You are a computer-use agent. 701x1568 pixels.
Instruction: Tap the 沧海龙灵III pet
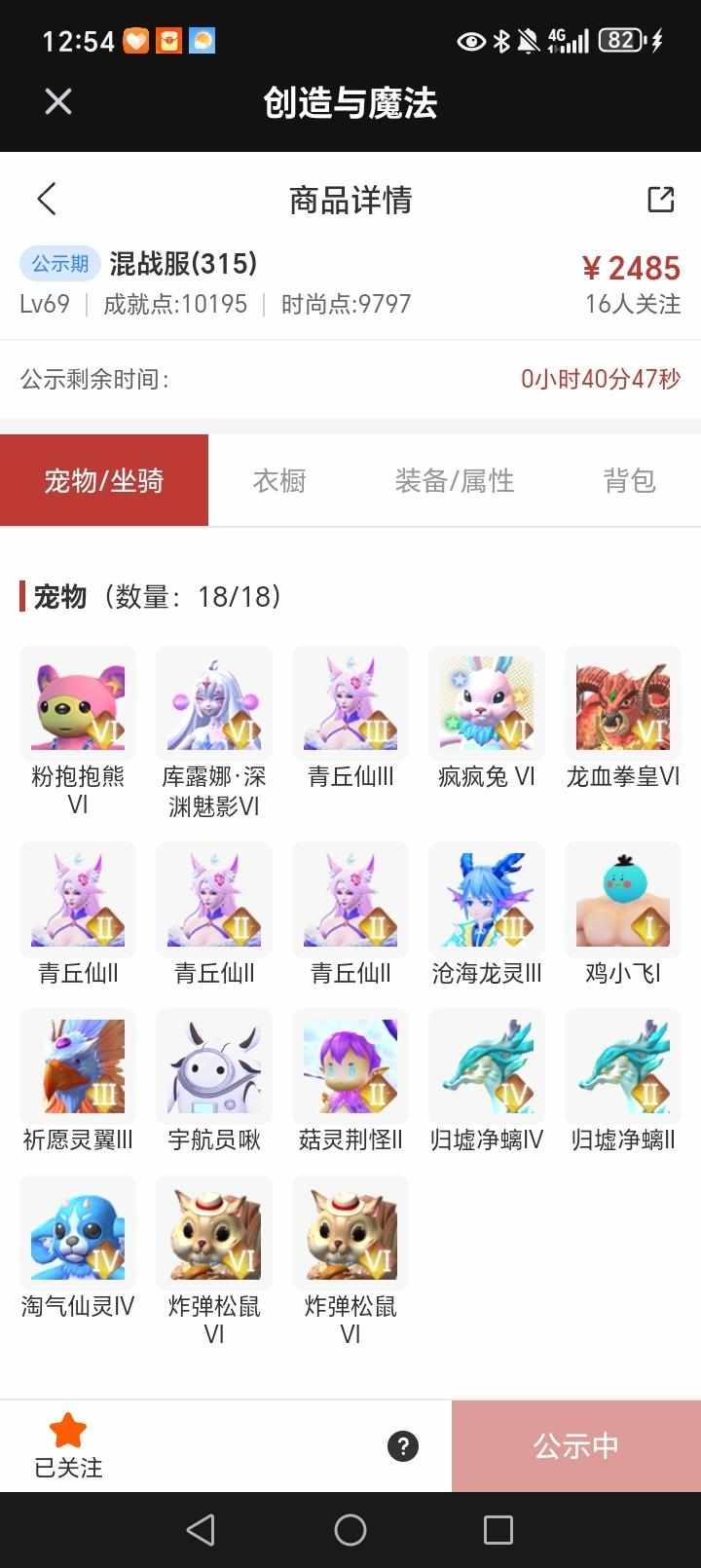click(487, 900)
